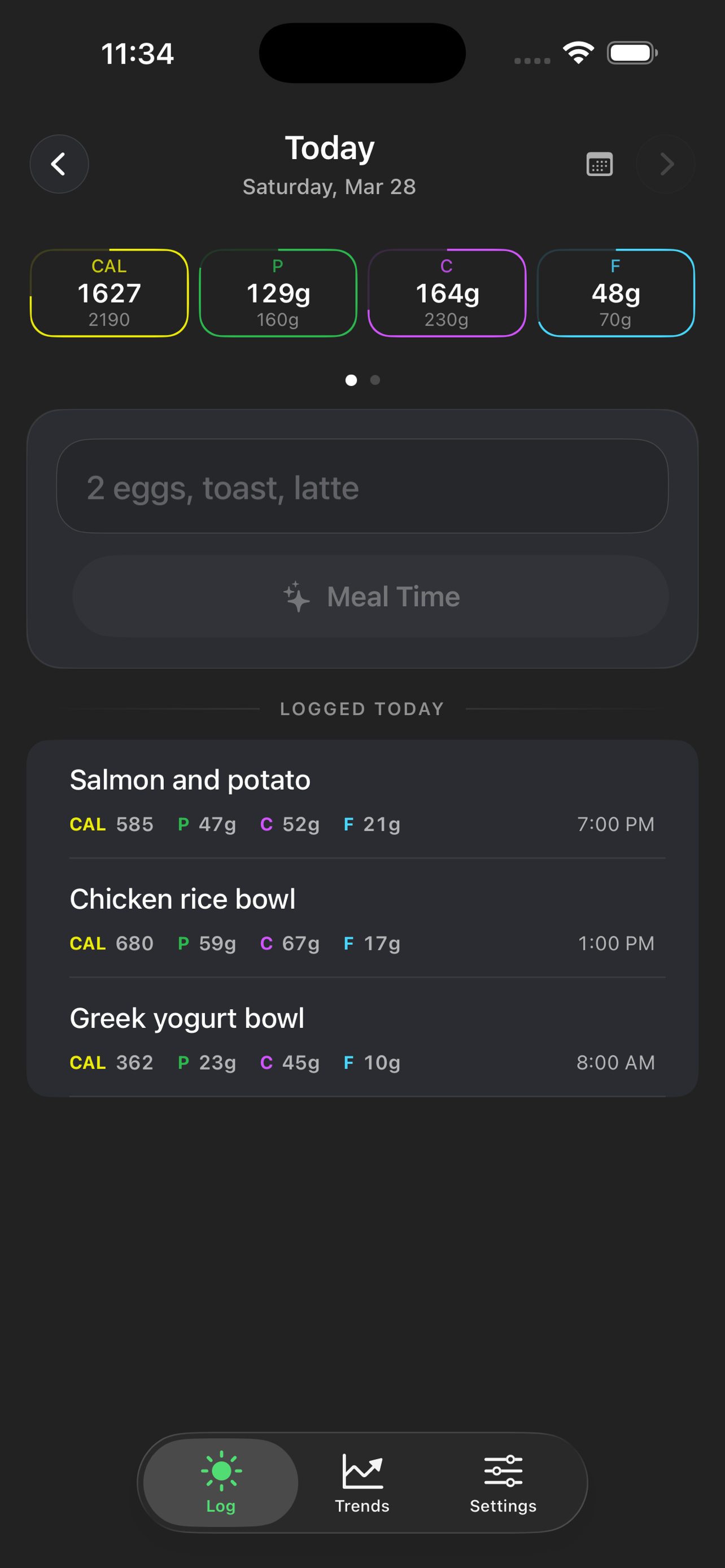
Task: Select the F 48g fat card
Action: [x=615, y=293]
